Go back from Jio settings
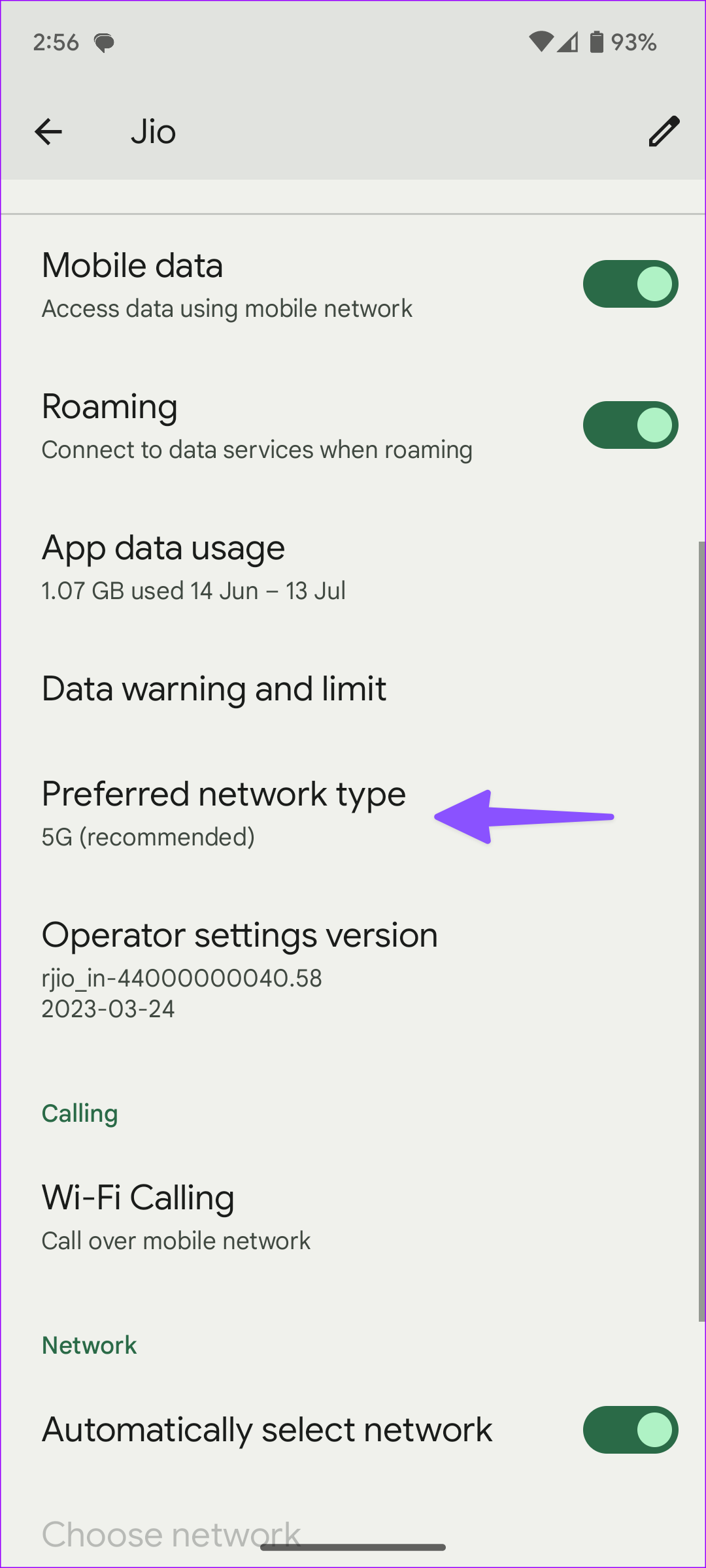This screenshot has height=1568, width=706. tap(48, 132)
